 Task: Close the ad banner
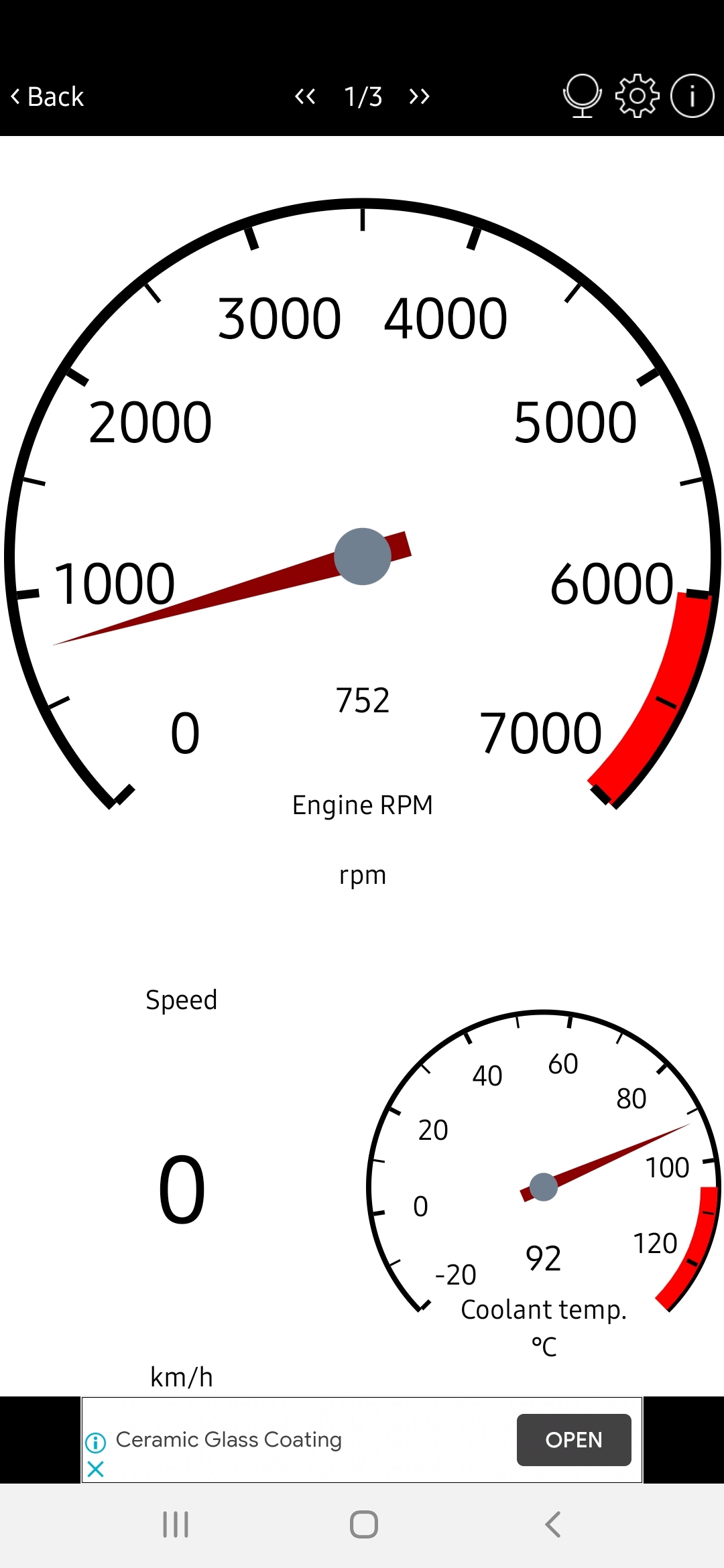(x=96, y=1469)
